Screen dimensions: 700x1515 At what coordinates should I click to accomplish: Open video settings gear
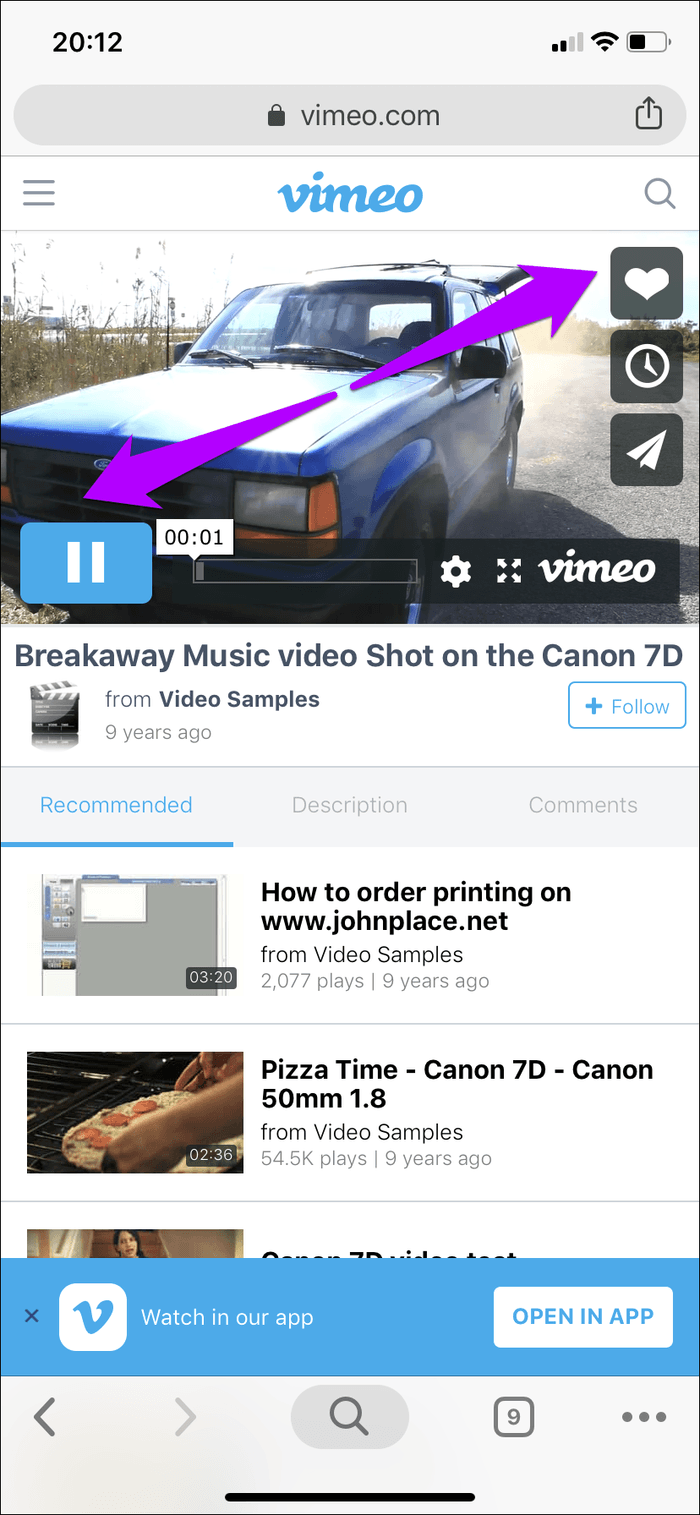(x=455, y=571)
